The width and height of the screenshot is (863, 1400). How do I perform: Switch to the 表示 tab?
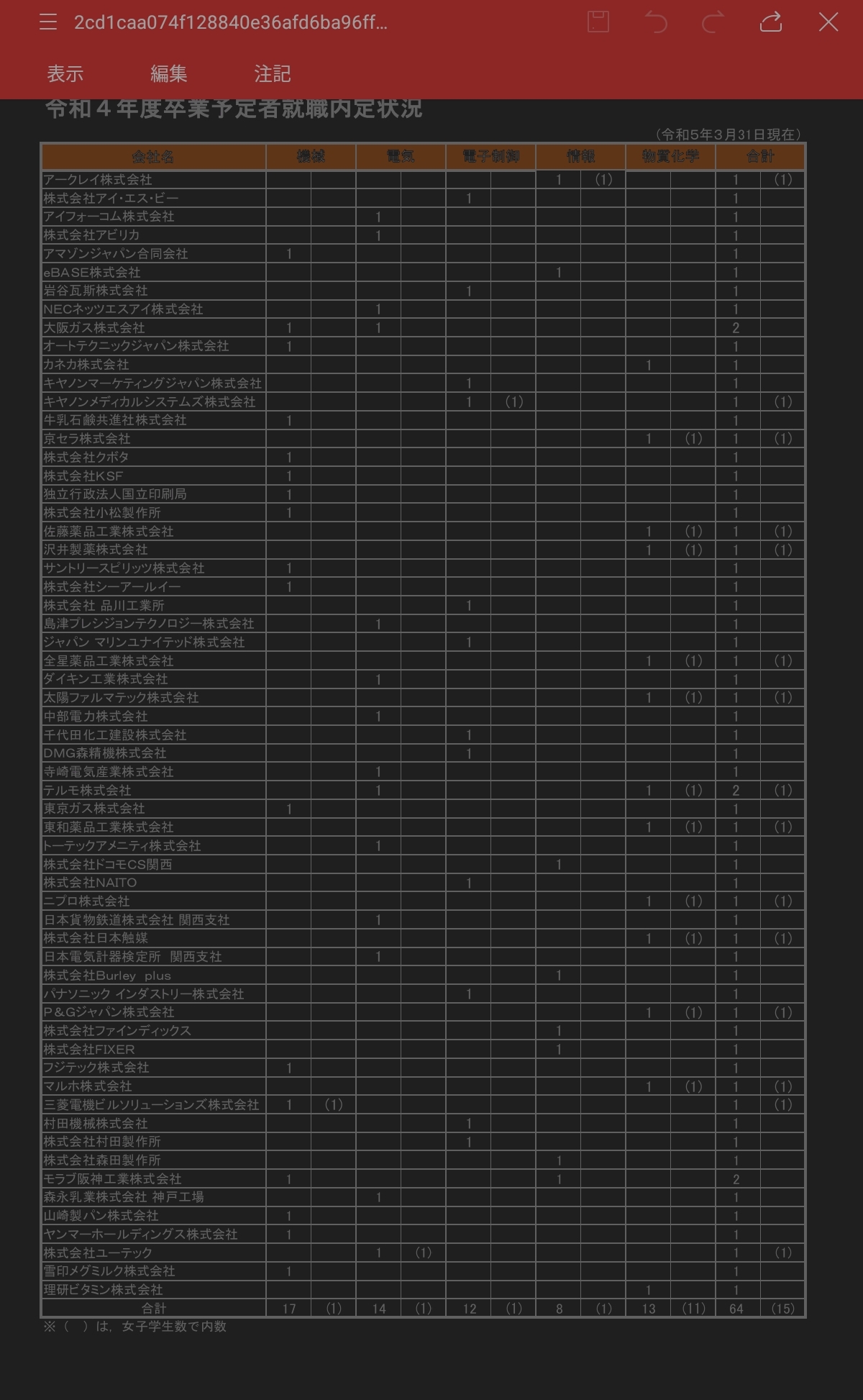[x=65, y=73]
